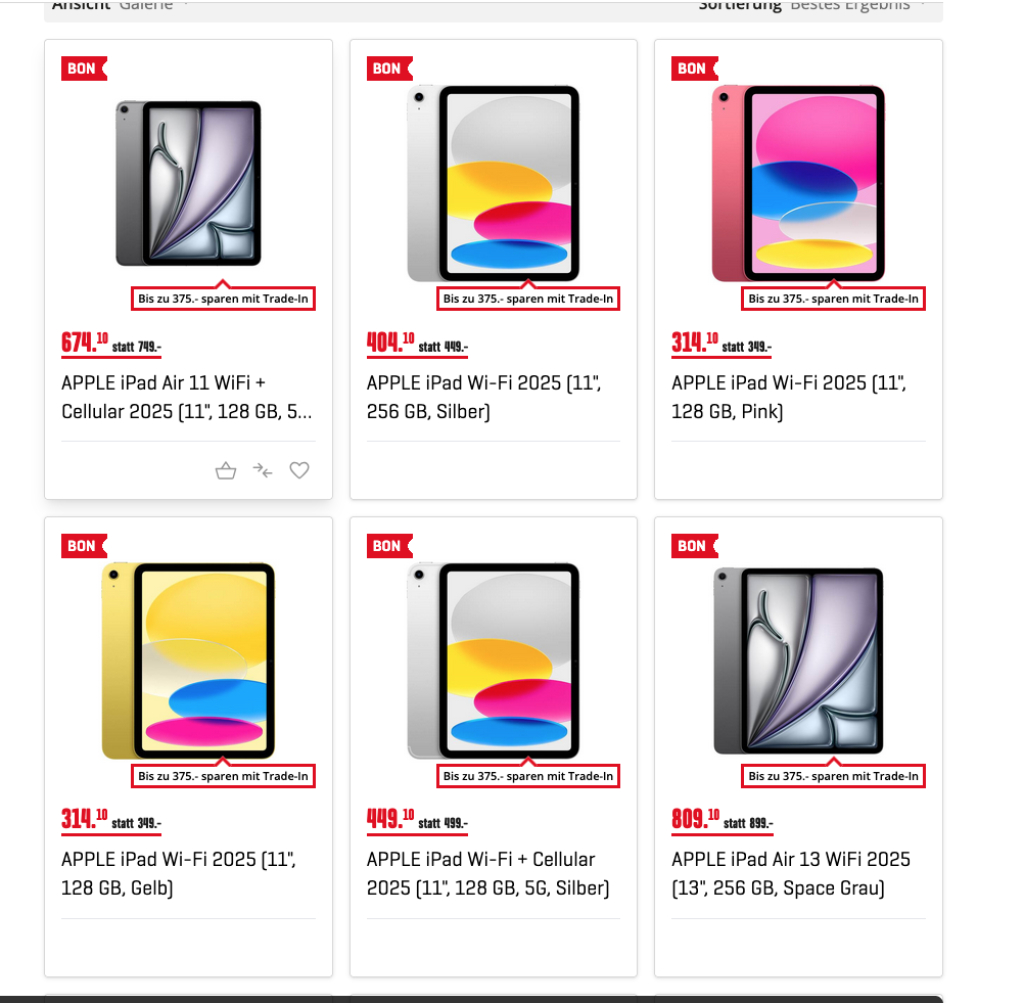Open the iPad Wi-Fi 2025 256 GB Silber card
This screenshot has height=1003, width=1024.
pyautogui.click(x=492, y=397)
